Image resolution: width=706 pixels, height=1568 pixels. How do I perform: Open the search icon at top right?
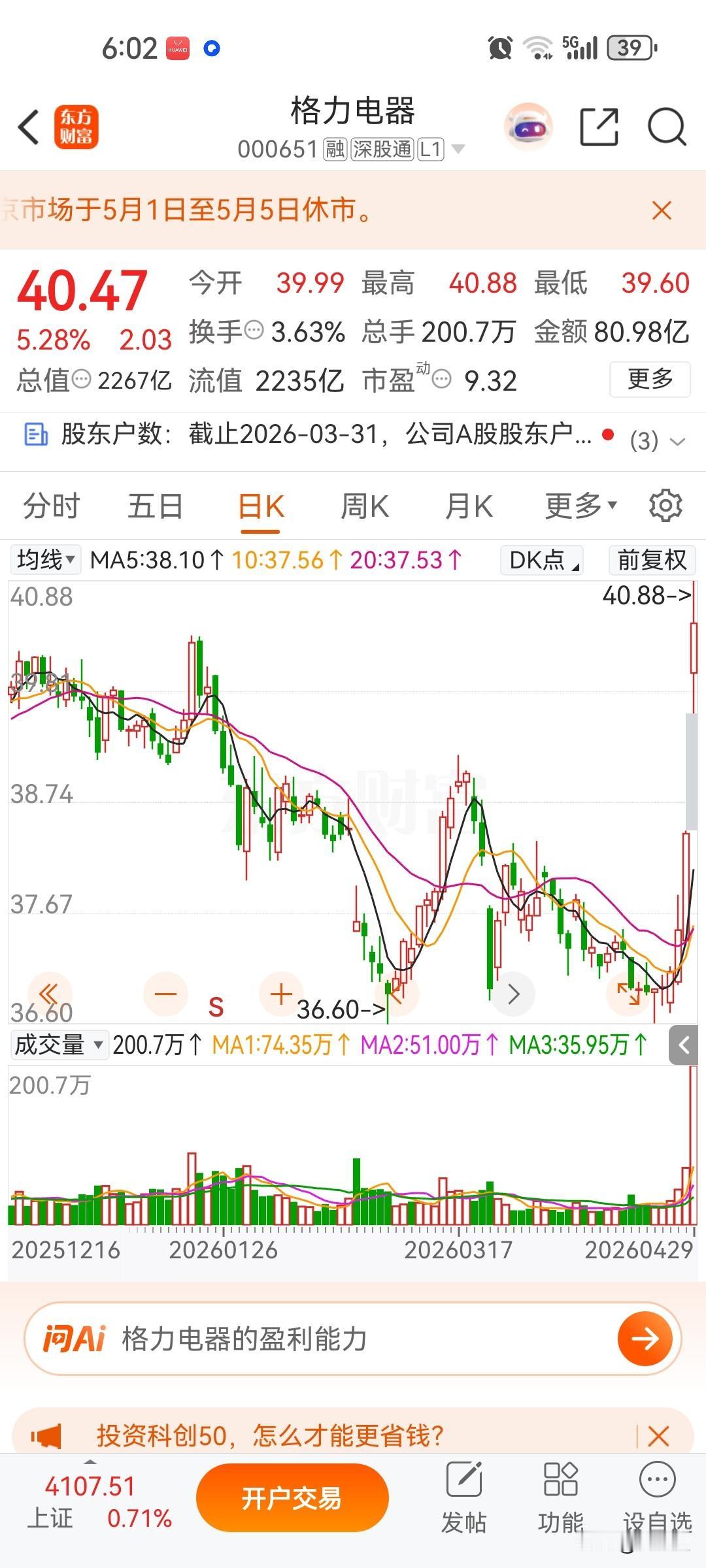click(x=665, y=127)
